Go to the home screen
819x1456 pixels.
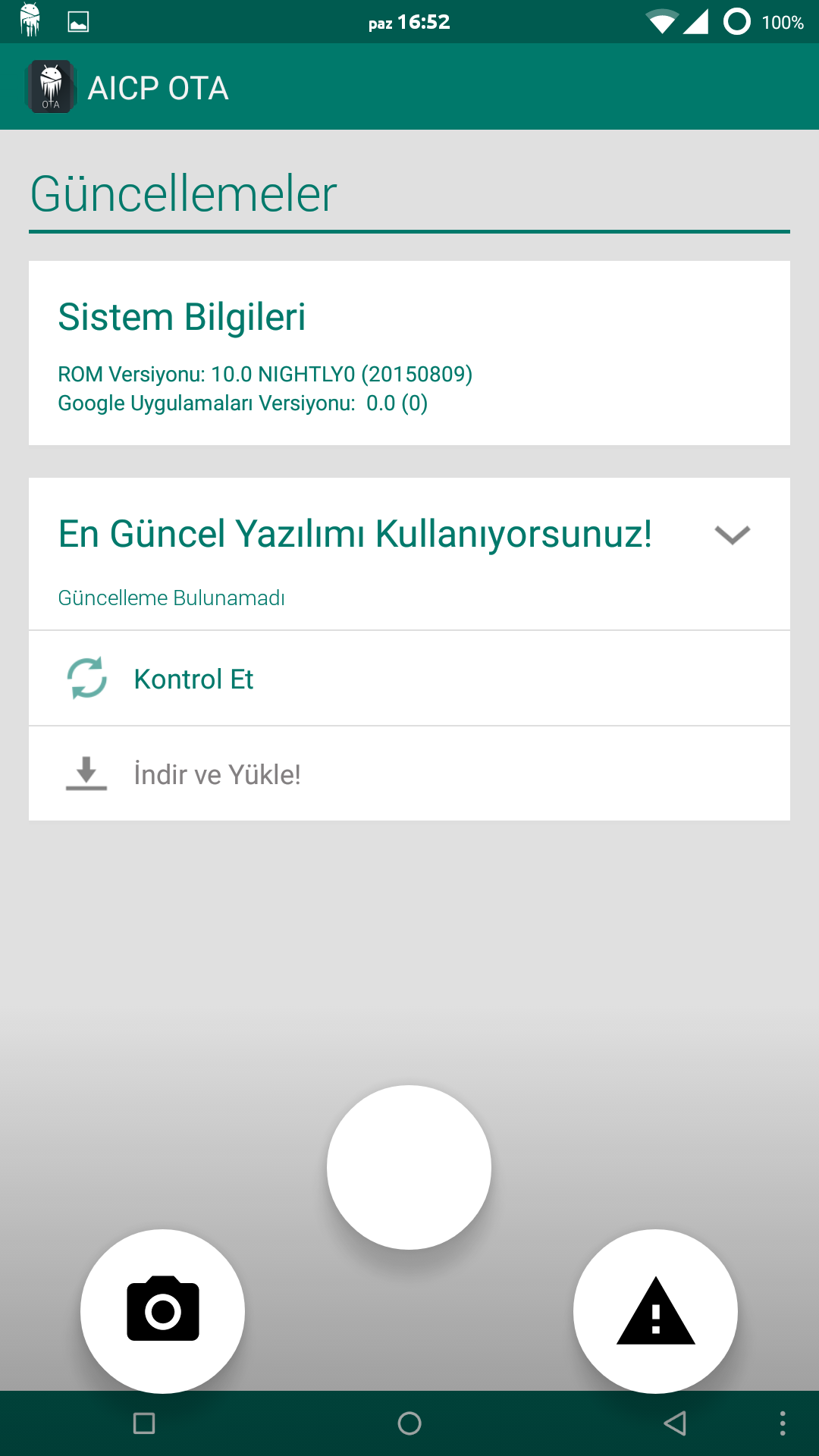click(x=409, y=1423)
